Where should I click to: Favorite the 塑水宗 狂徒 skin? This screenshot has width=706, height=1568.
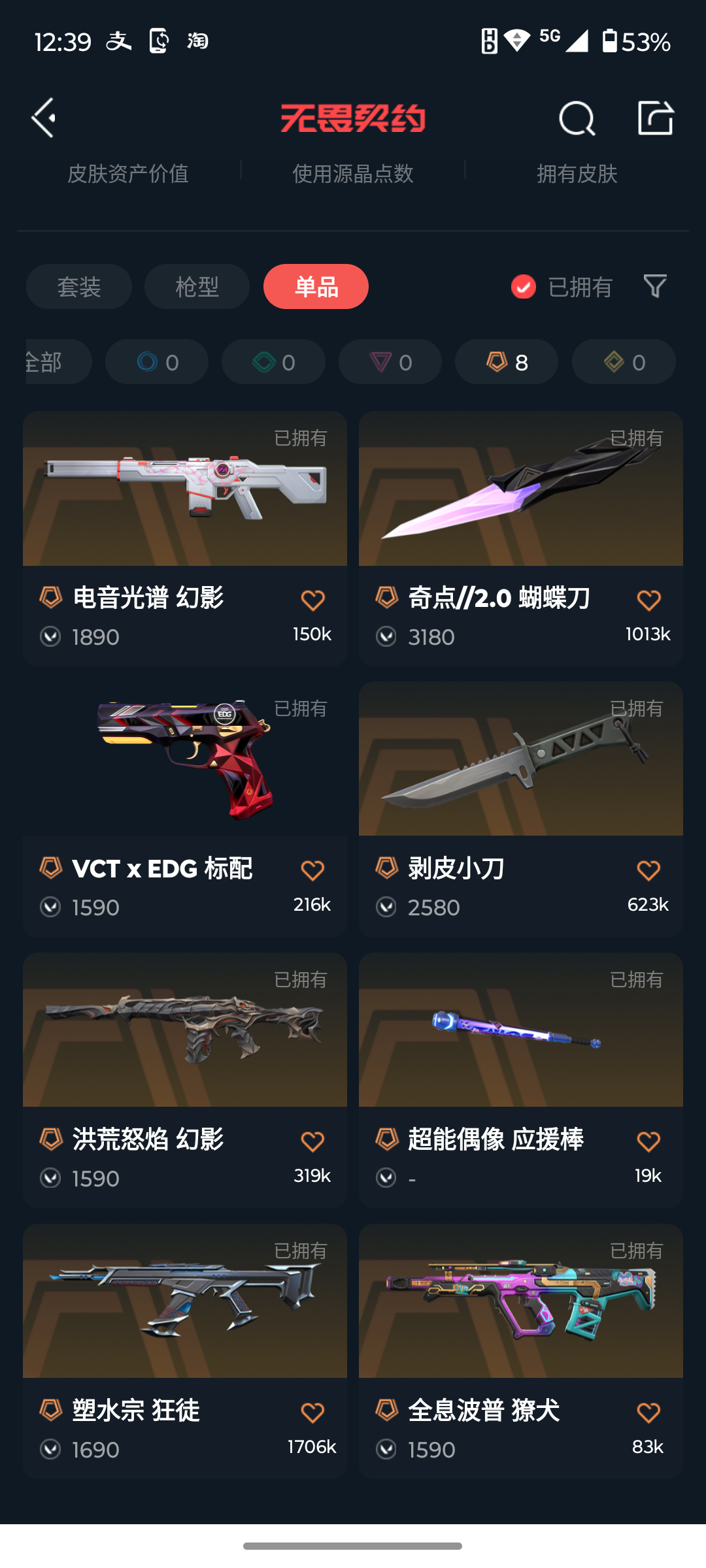[312, 1413]
